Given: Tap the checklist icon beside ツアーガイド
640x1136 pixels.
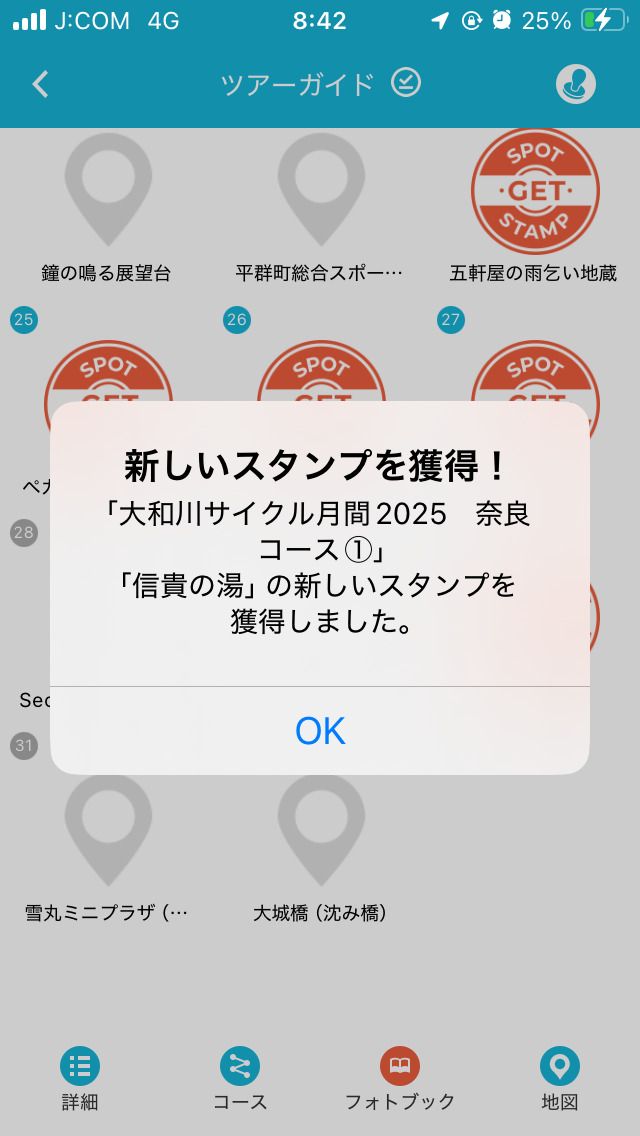Looking at the screenshot, I should 406,83.
